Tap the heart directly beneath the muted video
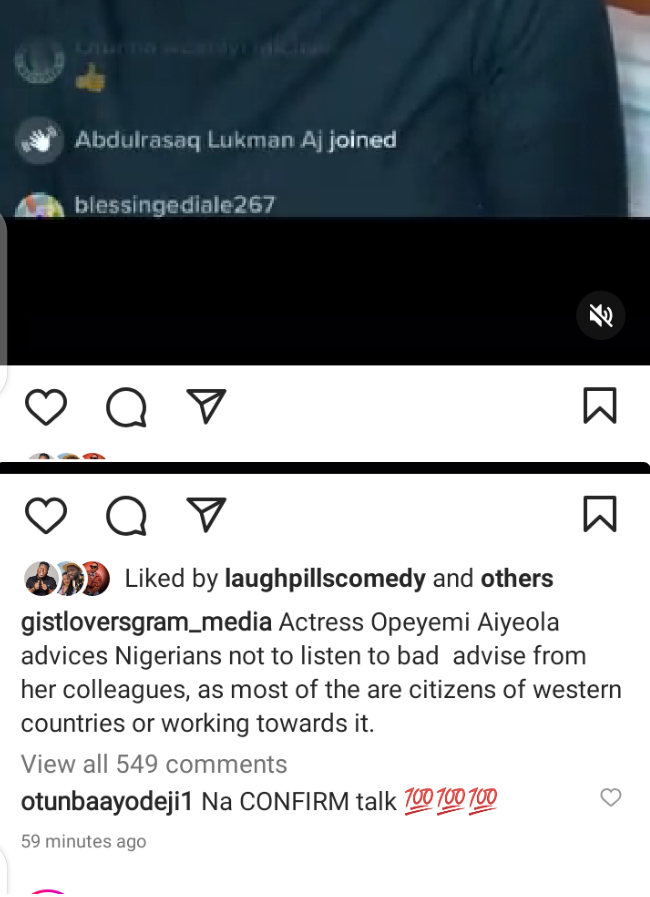 pos(45,407)
